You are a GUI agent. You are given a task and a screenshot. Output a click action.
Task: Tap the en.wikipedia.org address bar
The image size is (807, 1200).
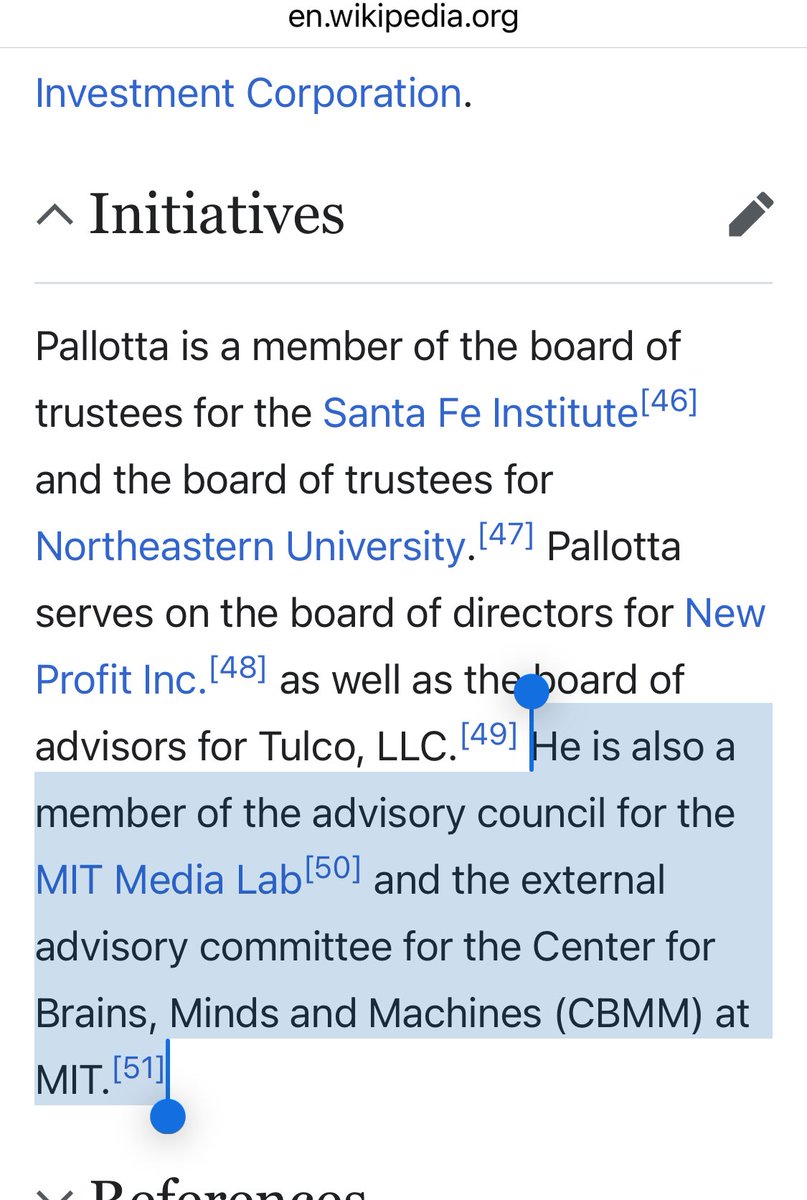[x=403, y=17]
